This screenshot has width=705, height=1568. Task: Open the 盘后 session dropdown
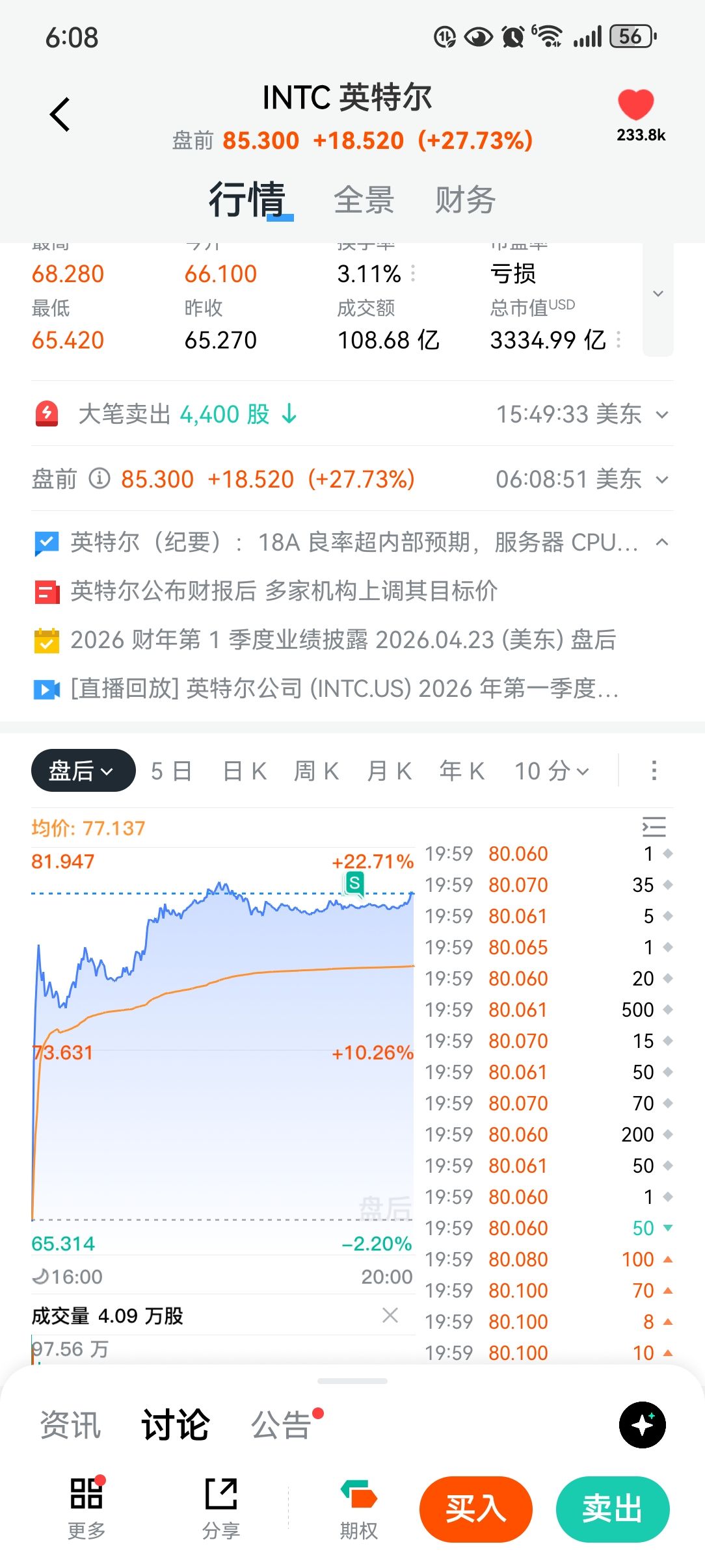[x=83, y=771]
